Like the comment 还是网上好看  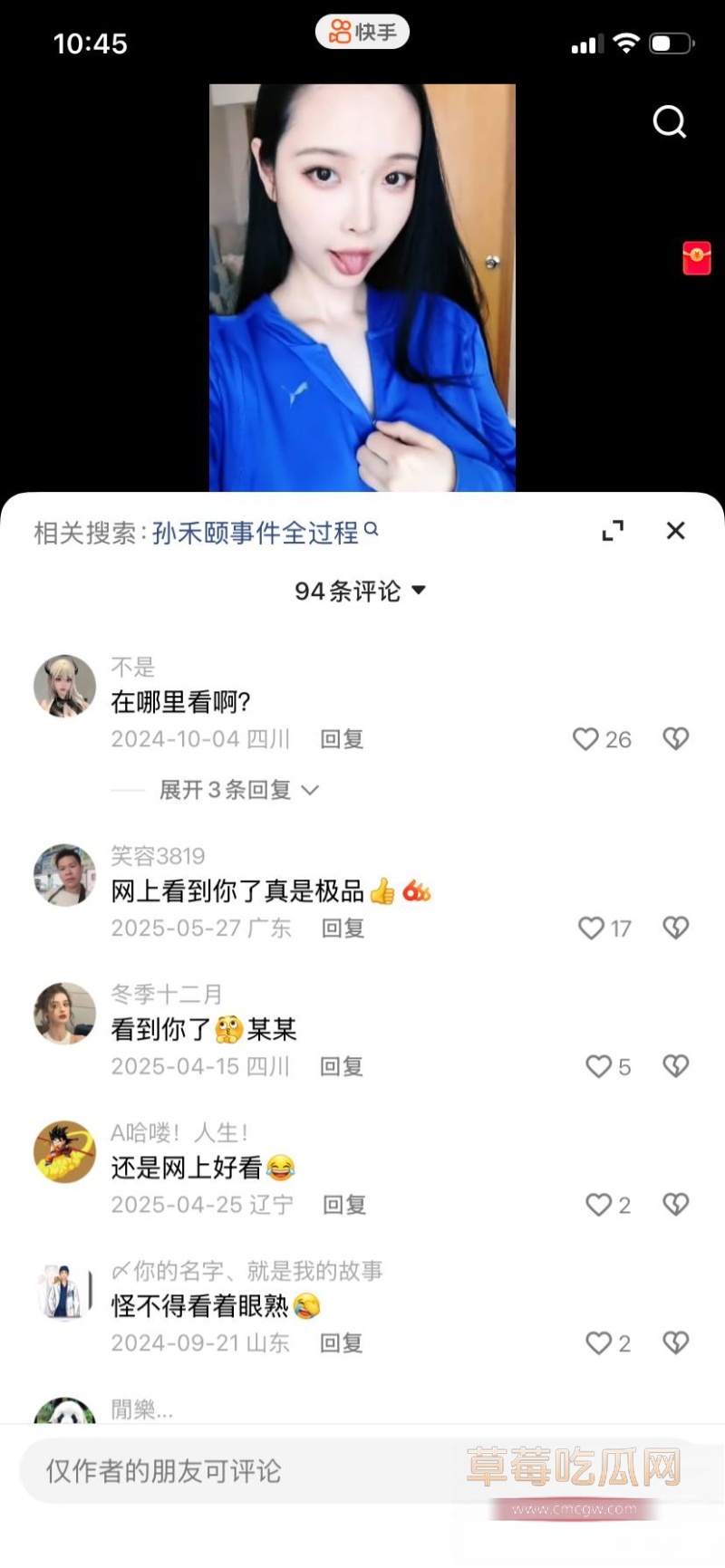click(598, 1205)
